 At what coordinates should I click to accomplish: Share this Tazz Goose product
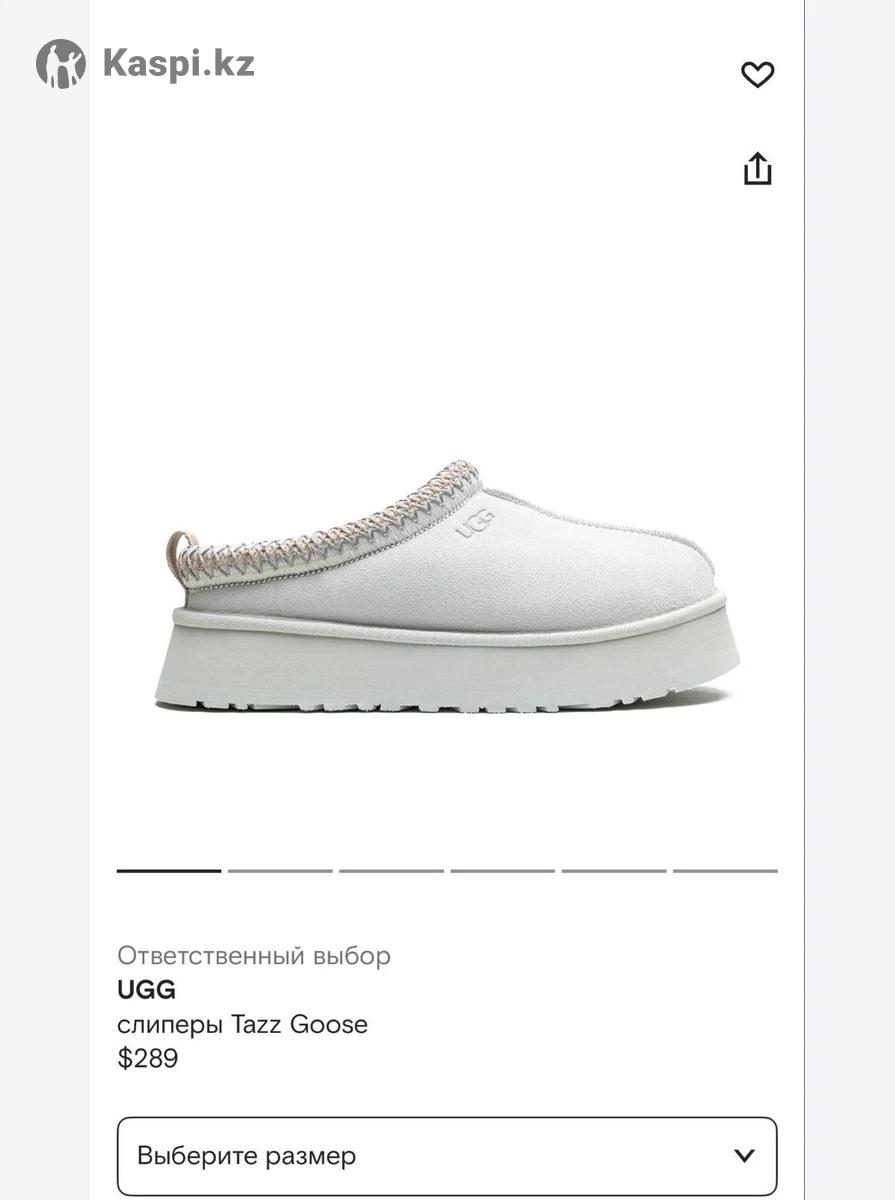[x=757, y=169]
